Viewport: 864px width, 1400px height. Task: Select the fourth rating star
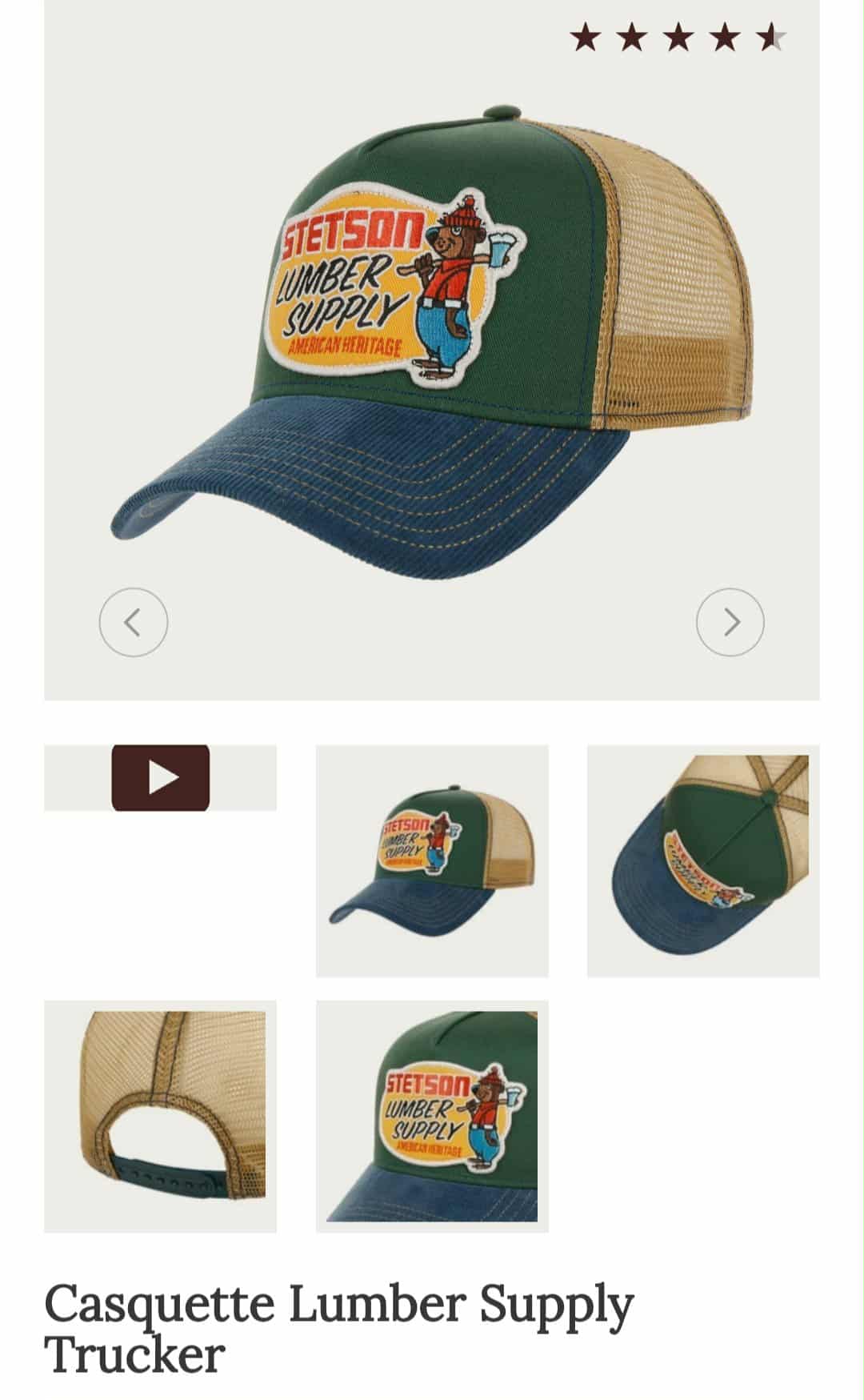click(x=725, y=35)
